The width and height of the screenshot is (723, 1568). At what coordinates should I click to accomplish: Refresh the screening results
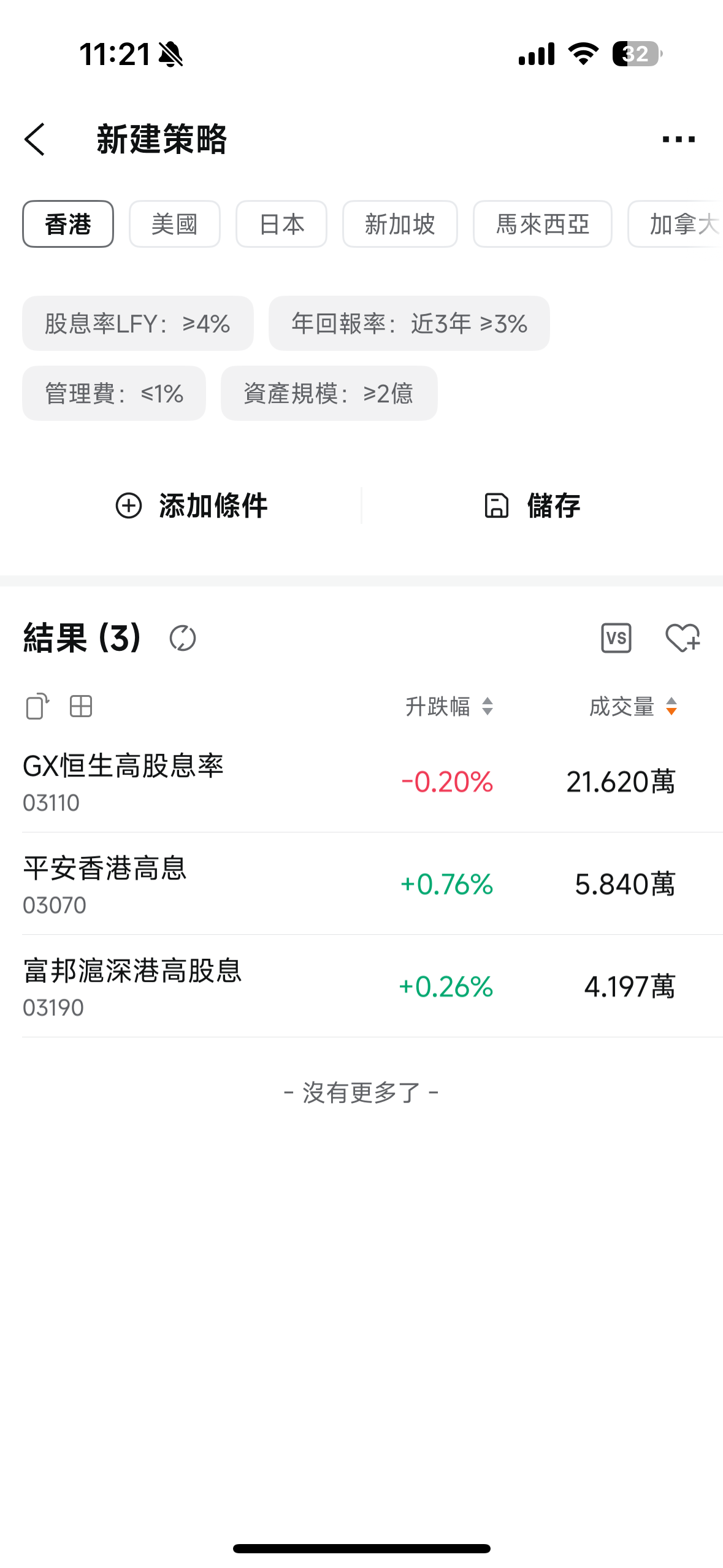[x=183, y=638]
